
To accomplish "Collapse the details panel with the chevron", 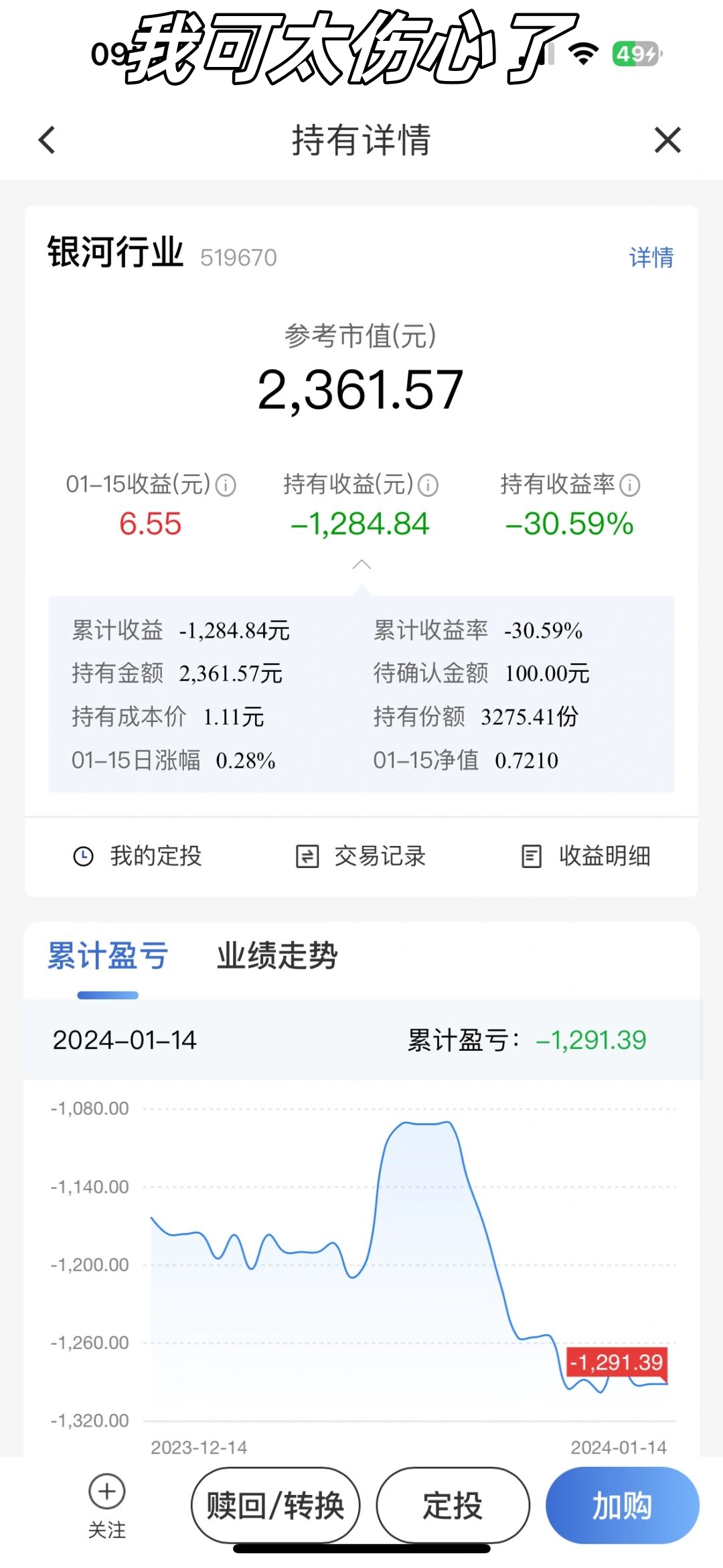I will point(361,563).
